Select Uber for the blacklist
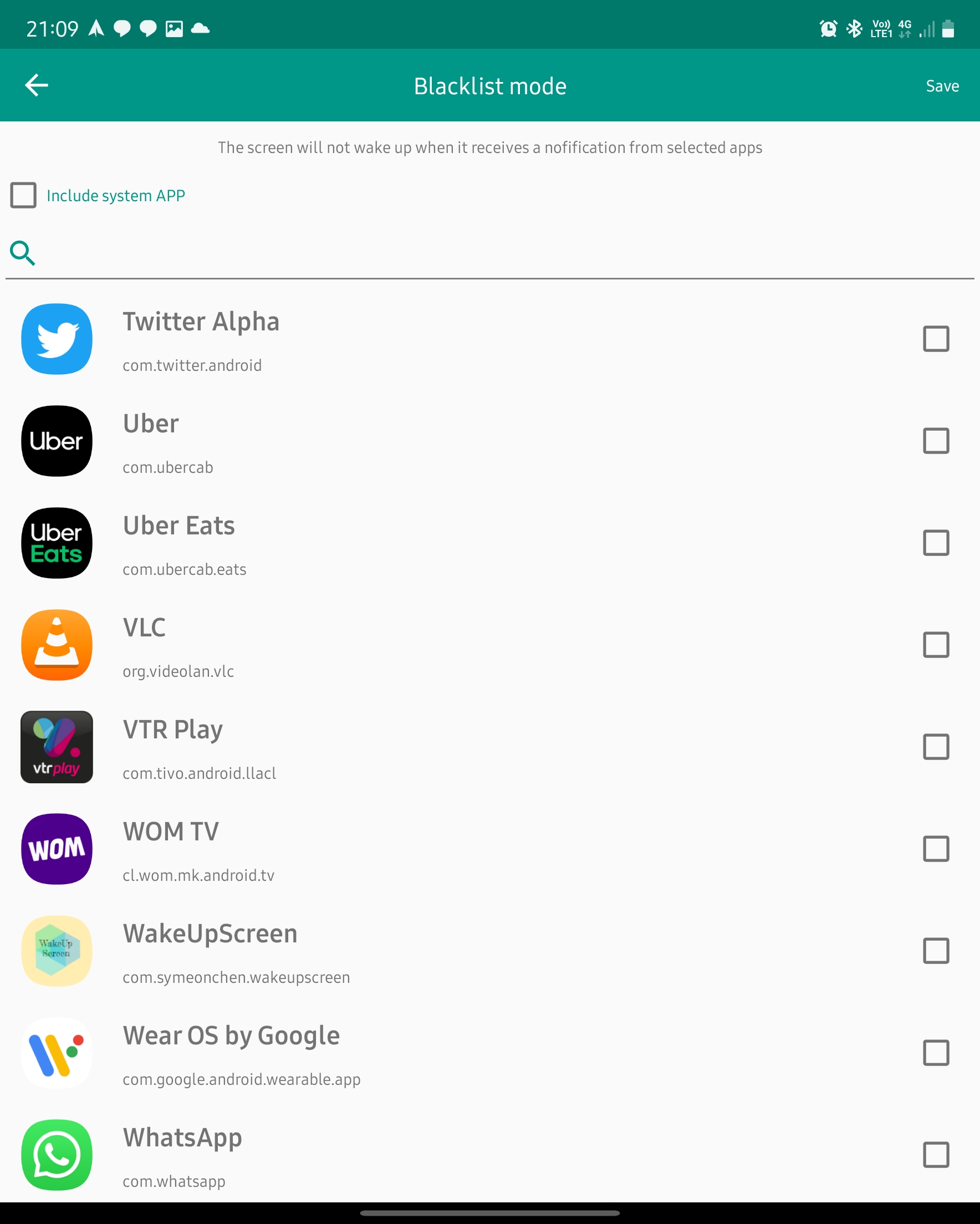 (936, 441)
